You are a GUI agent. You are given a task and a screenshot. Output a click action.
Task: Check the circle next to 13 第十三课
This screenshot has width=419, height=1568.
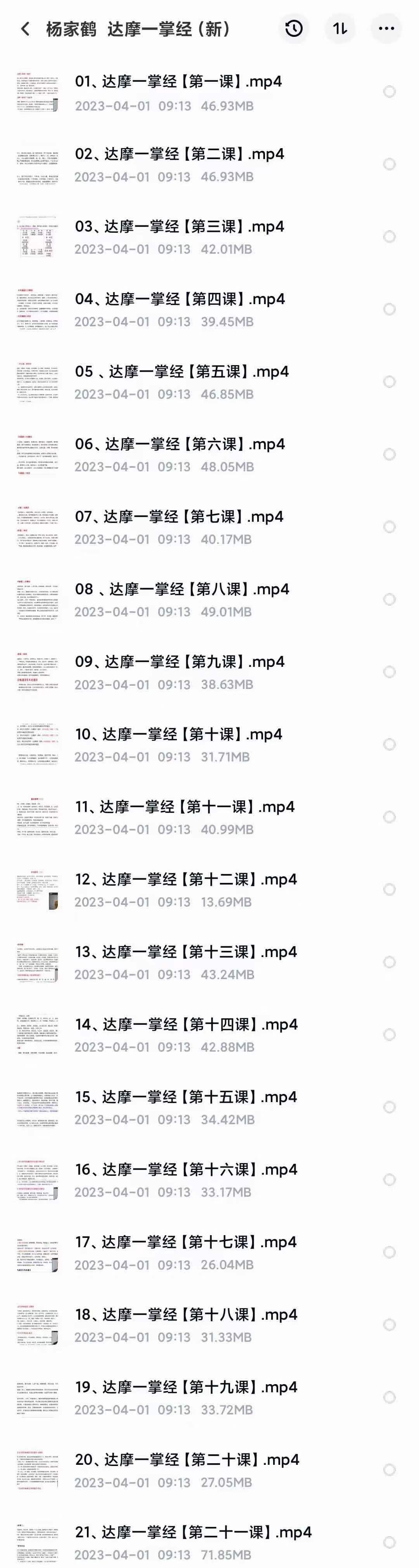tap(389, 962)
